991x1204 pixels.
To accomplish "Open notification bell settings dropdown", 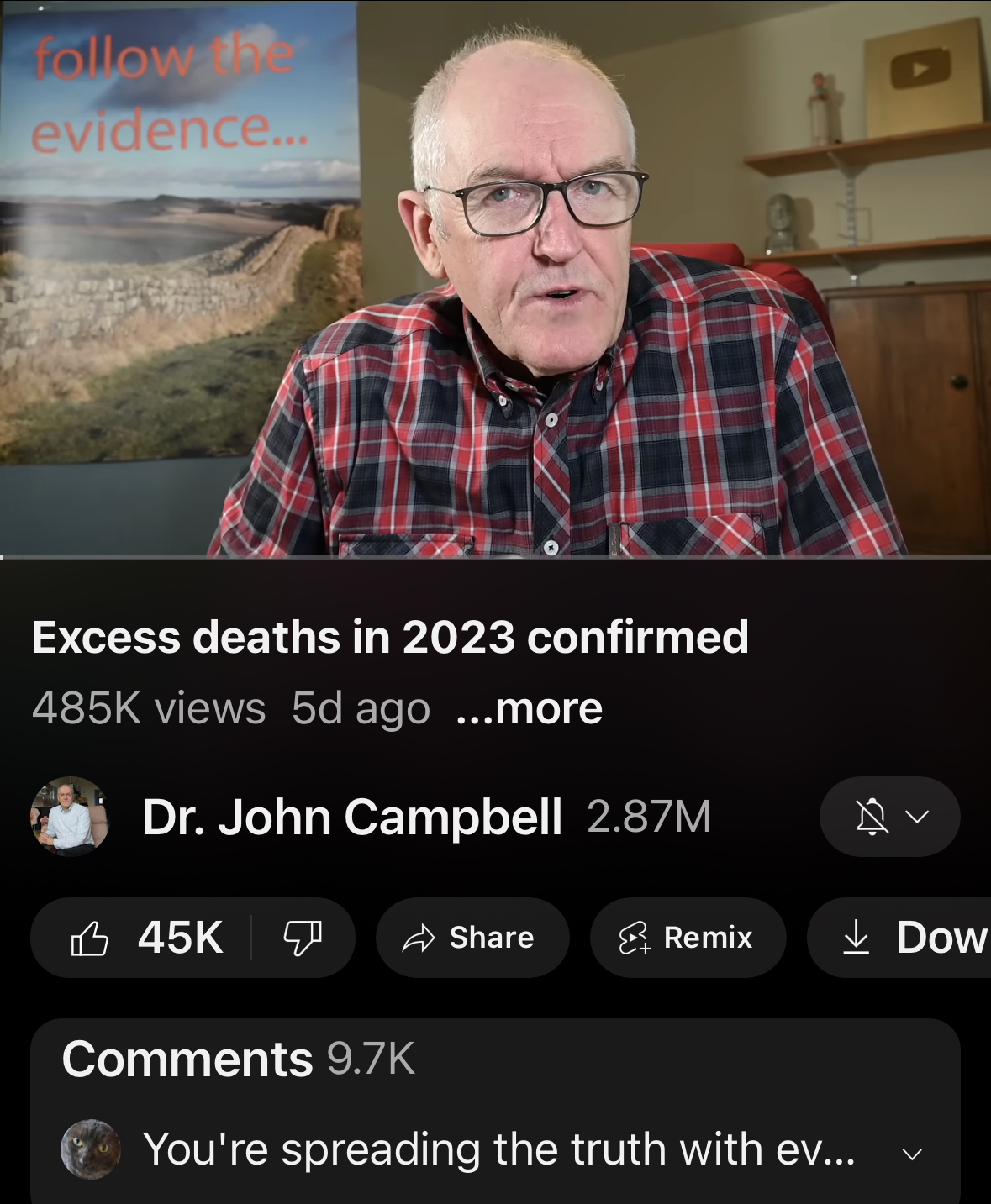I will tap(889, 817).
